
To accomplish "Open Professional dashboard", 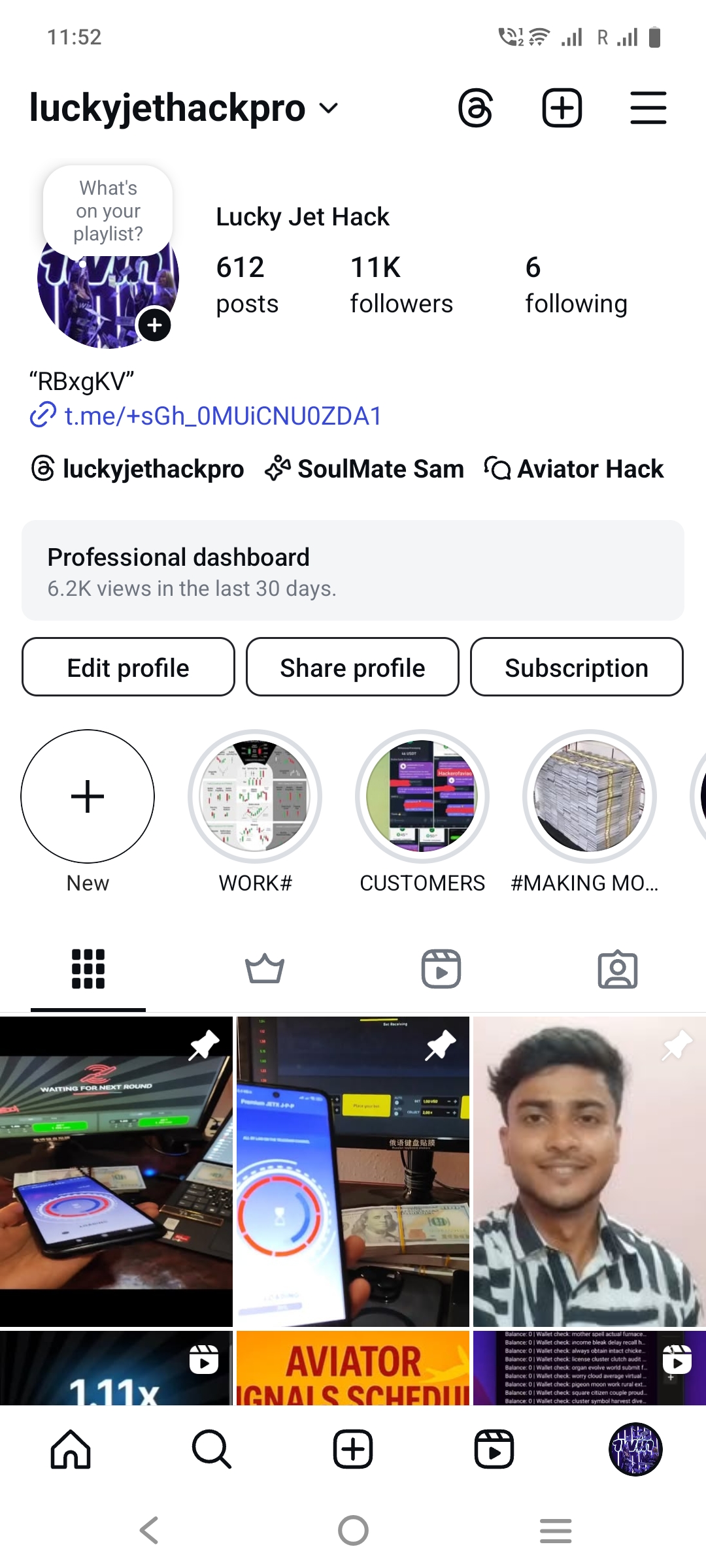I will pos(353,570).
